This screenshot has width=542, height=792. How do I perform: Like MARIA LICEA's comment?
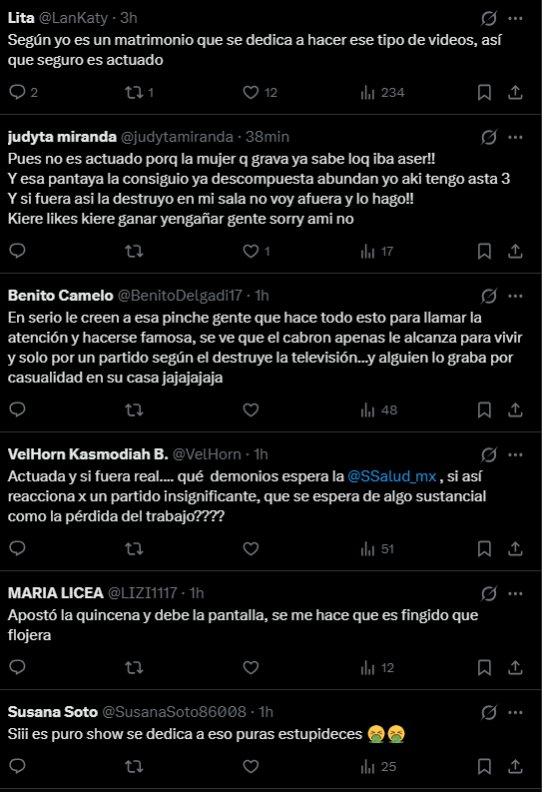pyautogui.click(x=251, y=668)
